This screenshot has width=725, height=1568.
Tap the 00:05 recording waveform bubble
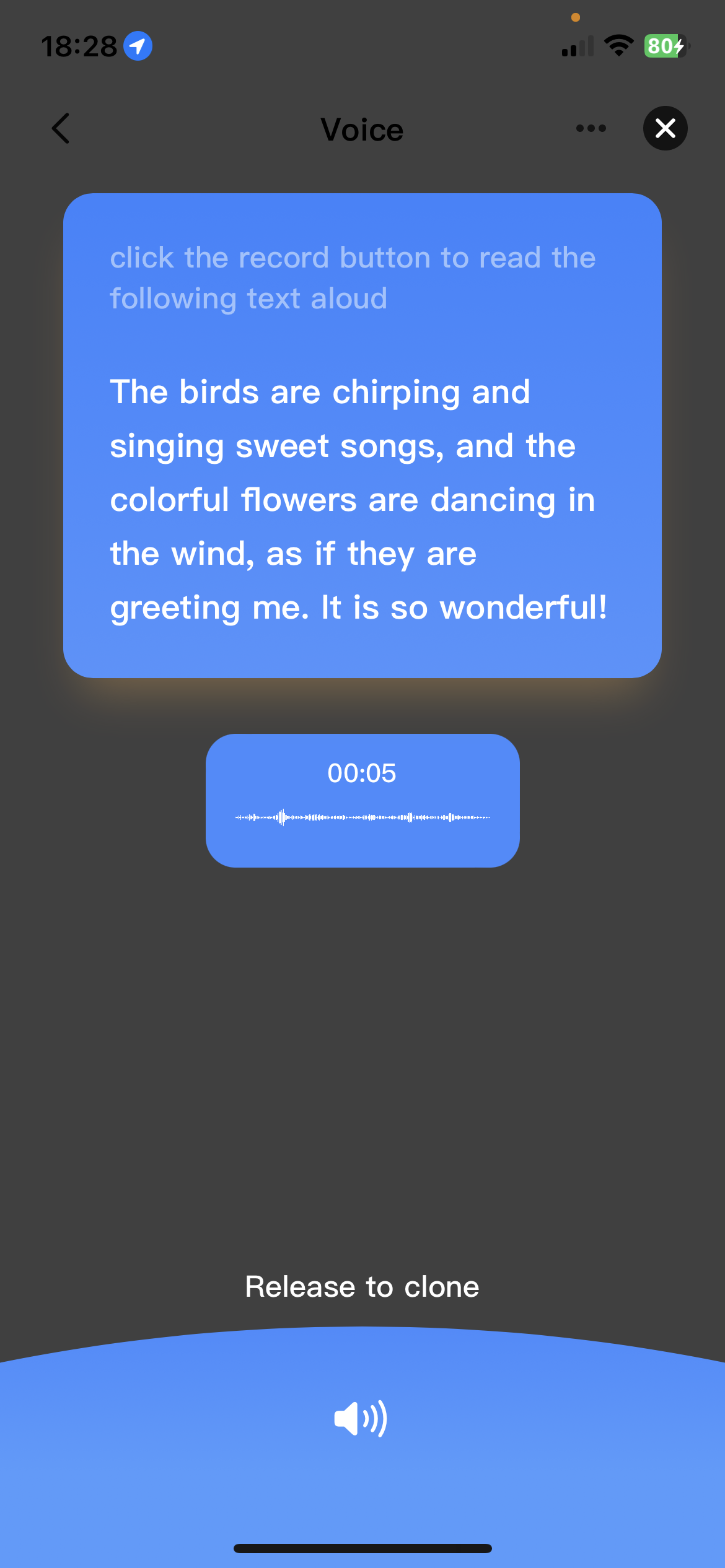(362, 800)
